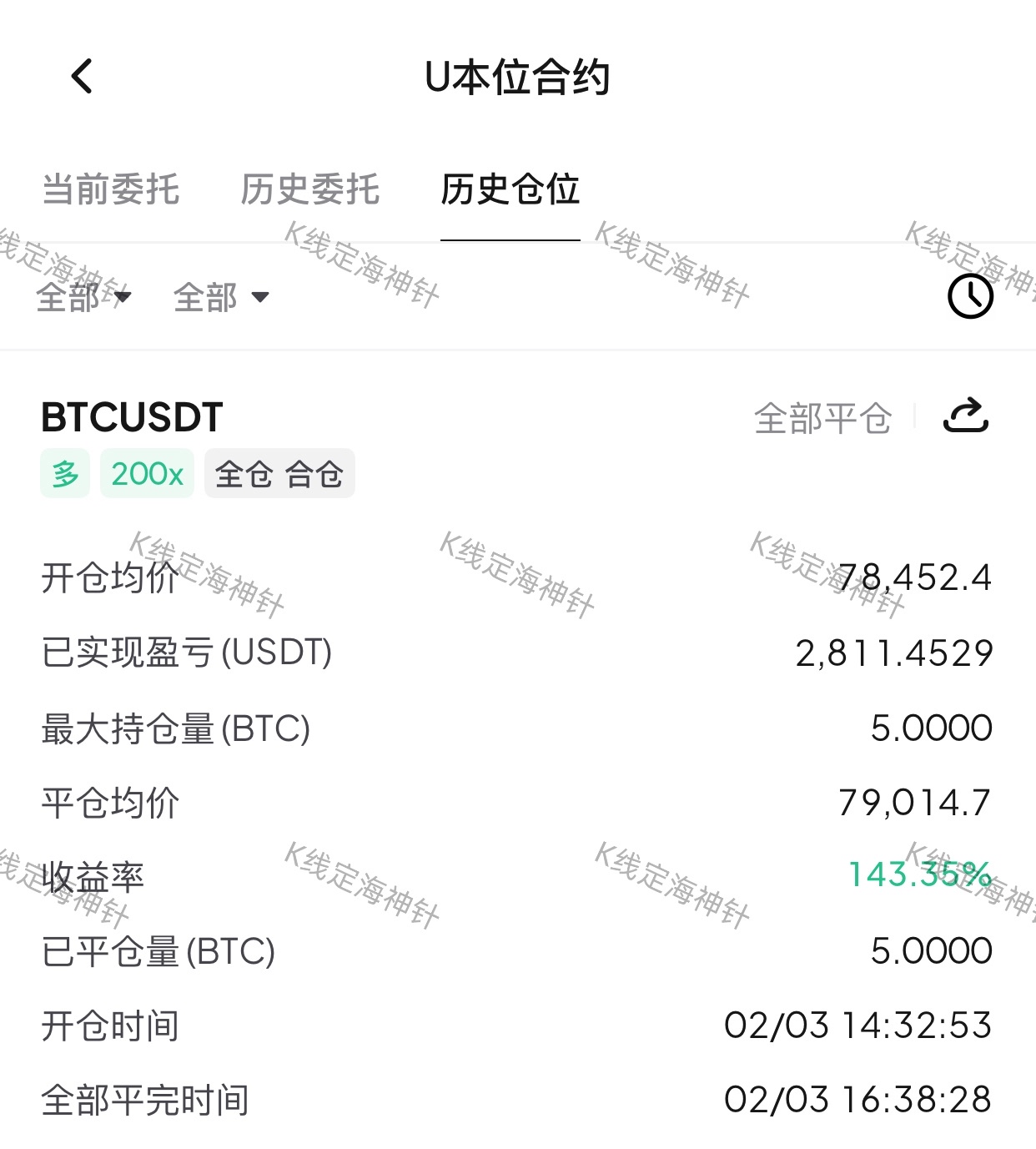Screen dimensions: 1036x1149
Task: Select the 多 (long) position badge
Action: click(x=65, y=473)
